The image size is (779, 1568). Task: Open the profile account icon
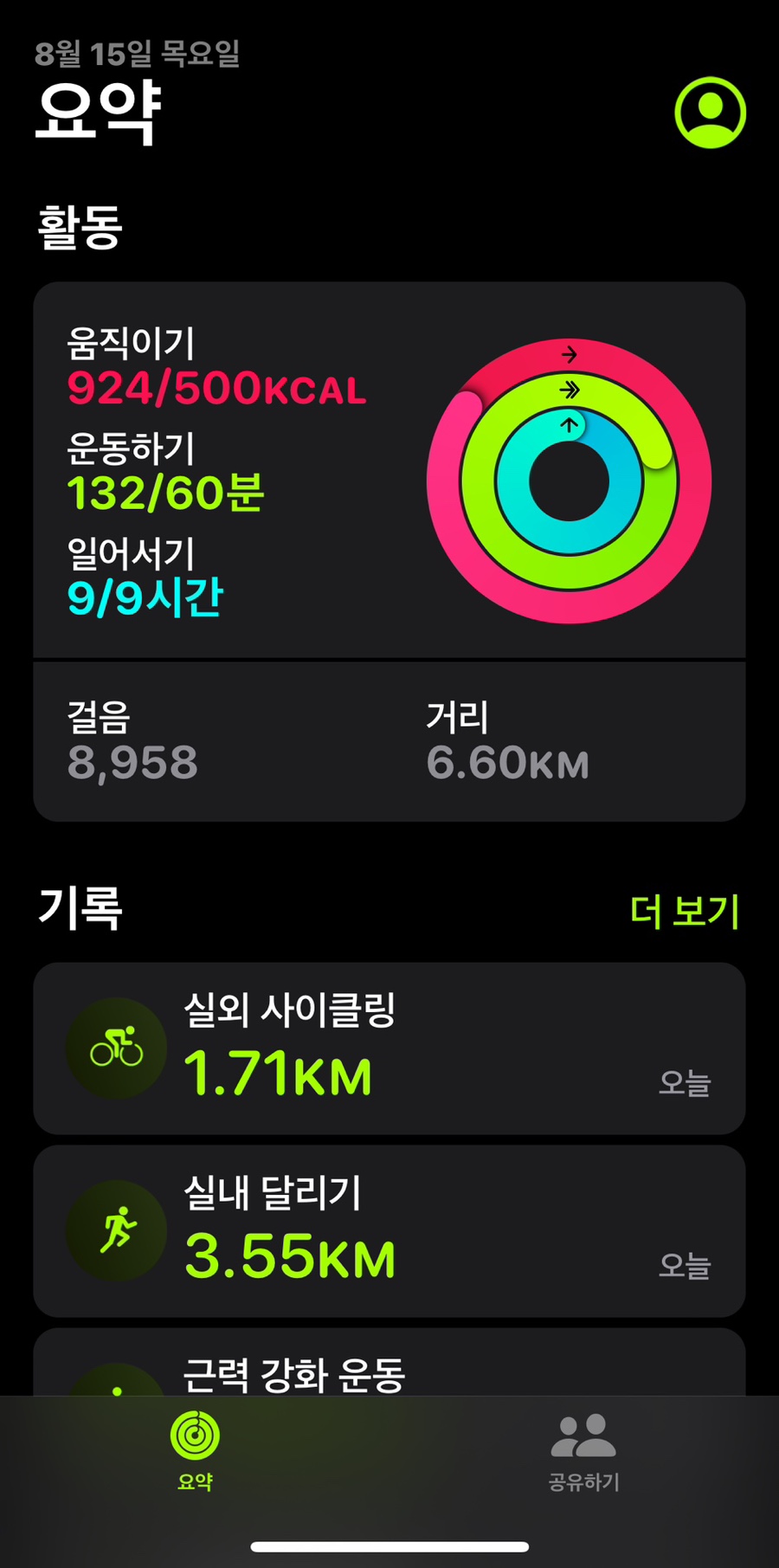710,113
